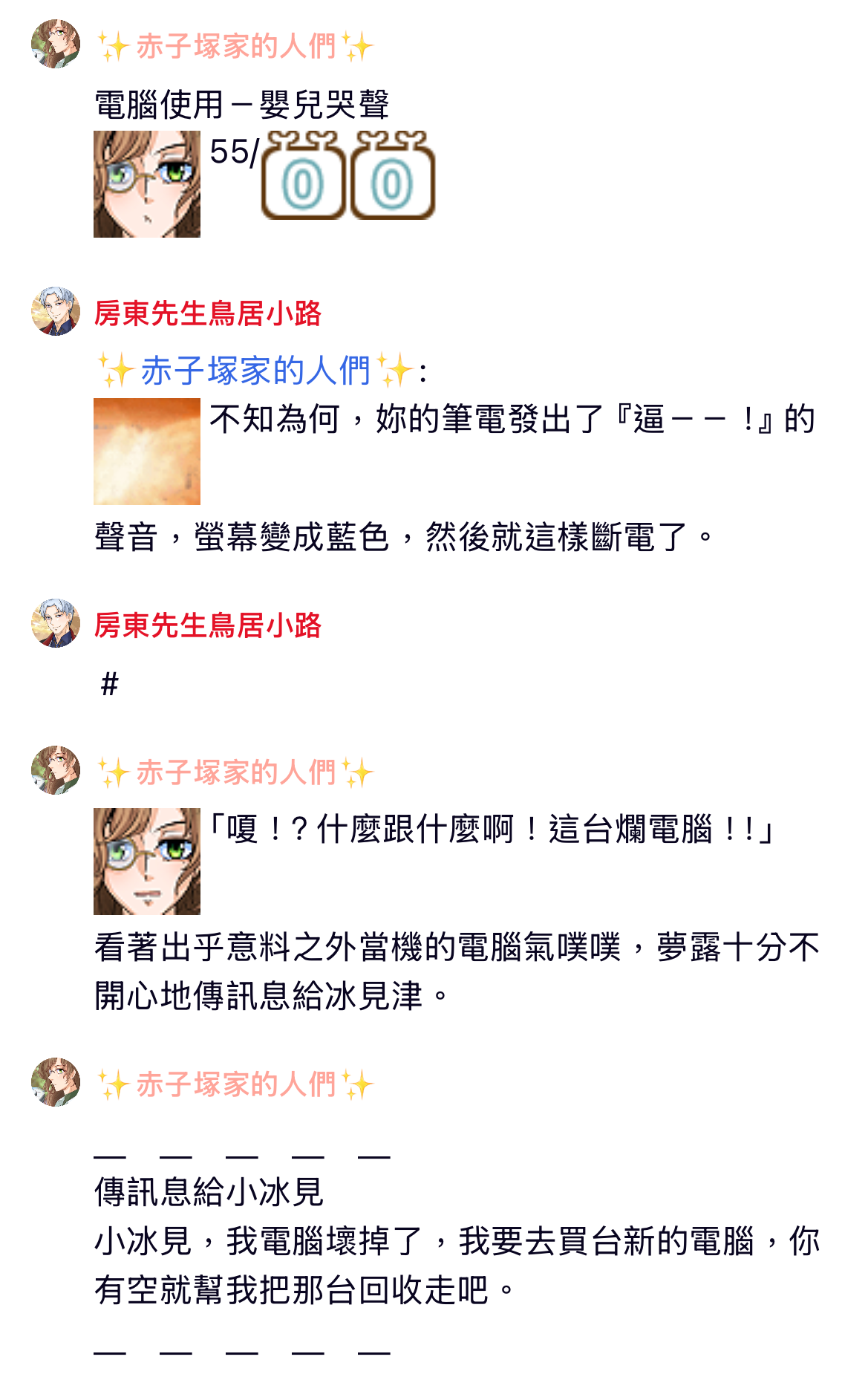Tap author name above 電腦使用 – 嬰兒哭聲 reply
The image size is (868, 1400).
click(235, 46)
